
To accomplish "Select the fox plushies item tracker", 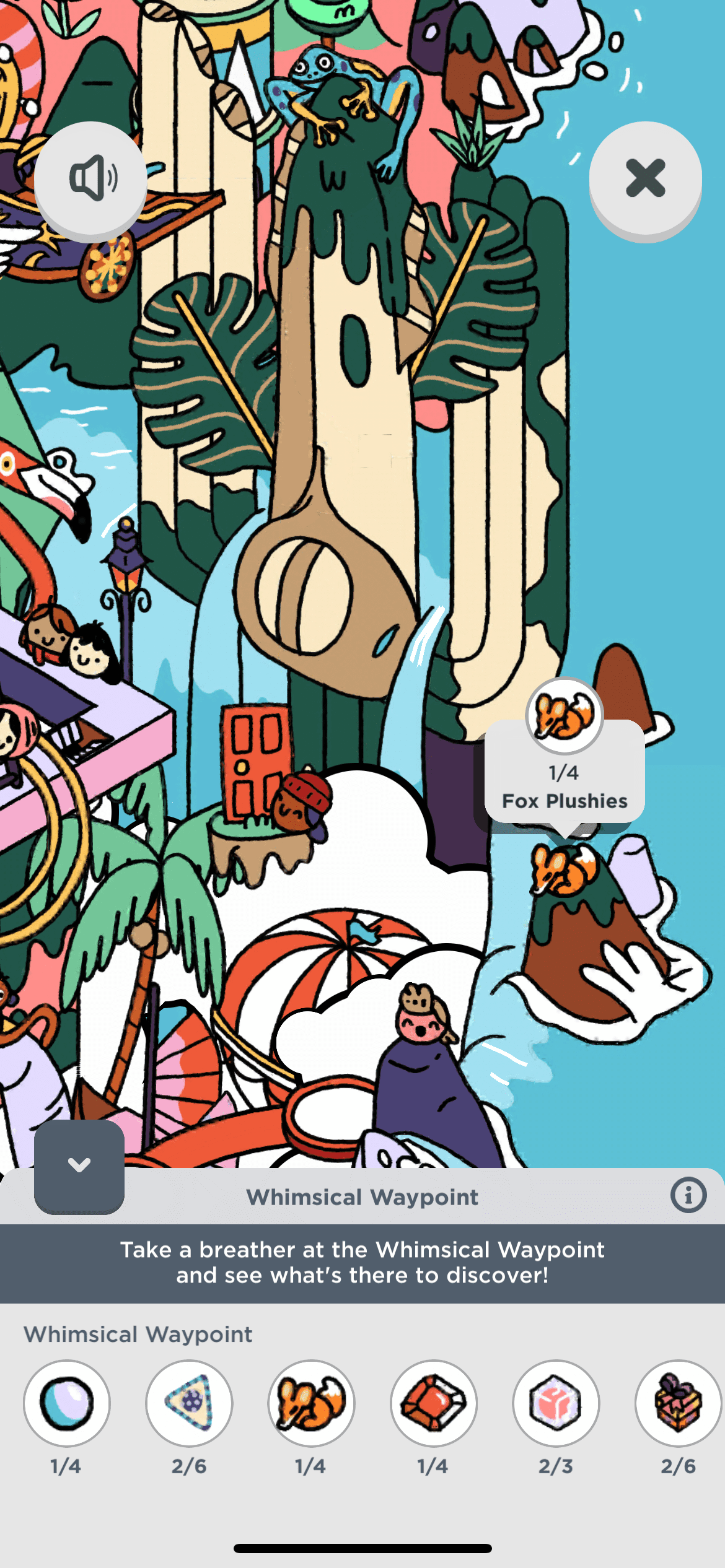I will click(311, 1403).
